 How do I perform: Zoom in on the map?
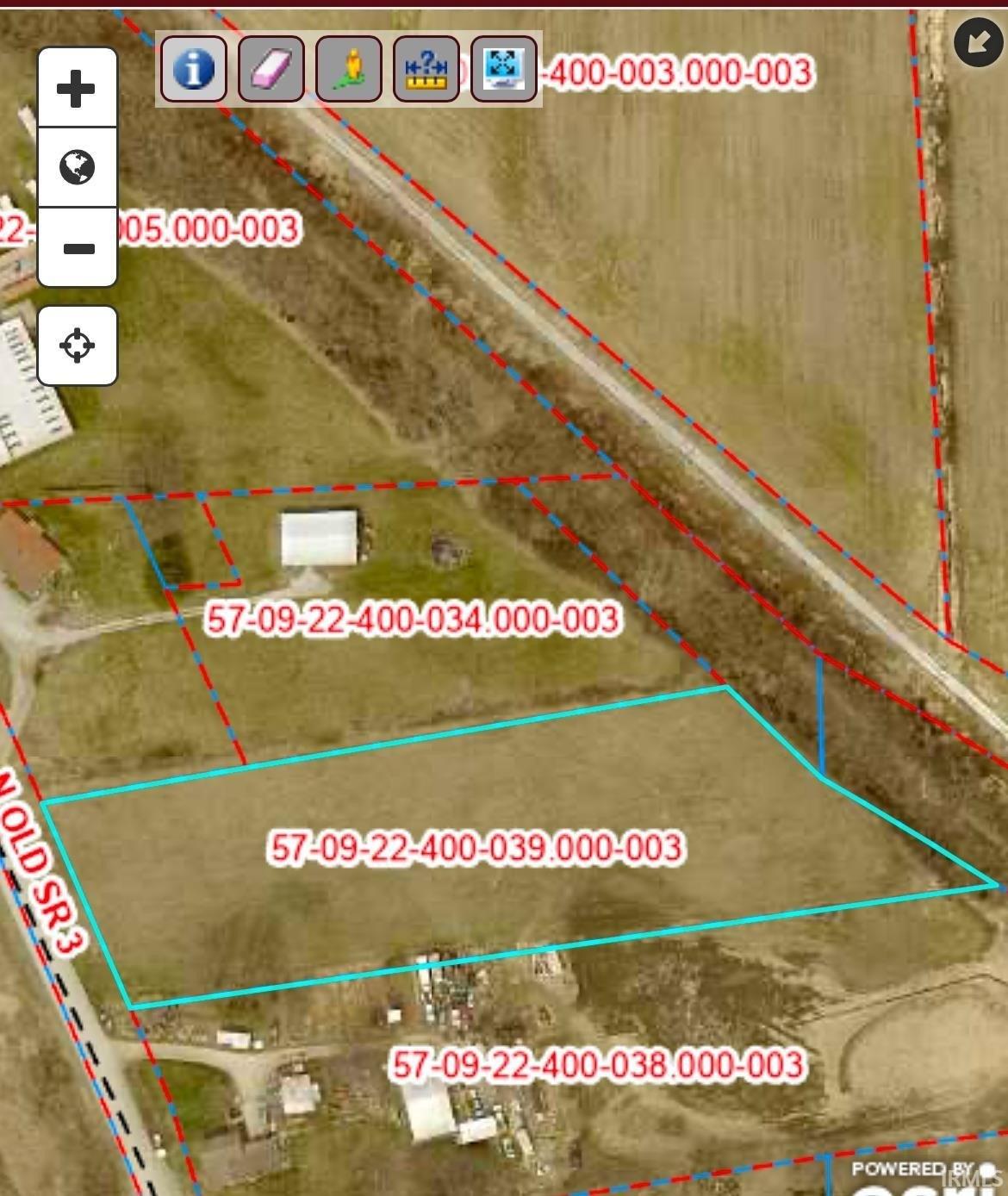77,88
